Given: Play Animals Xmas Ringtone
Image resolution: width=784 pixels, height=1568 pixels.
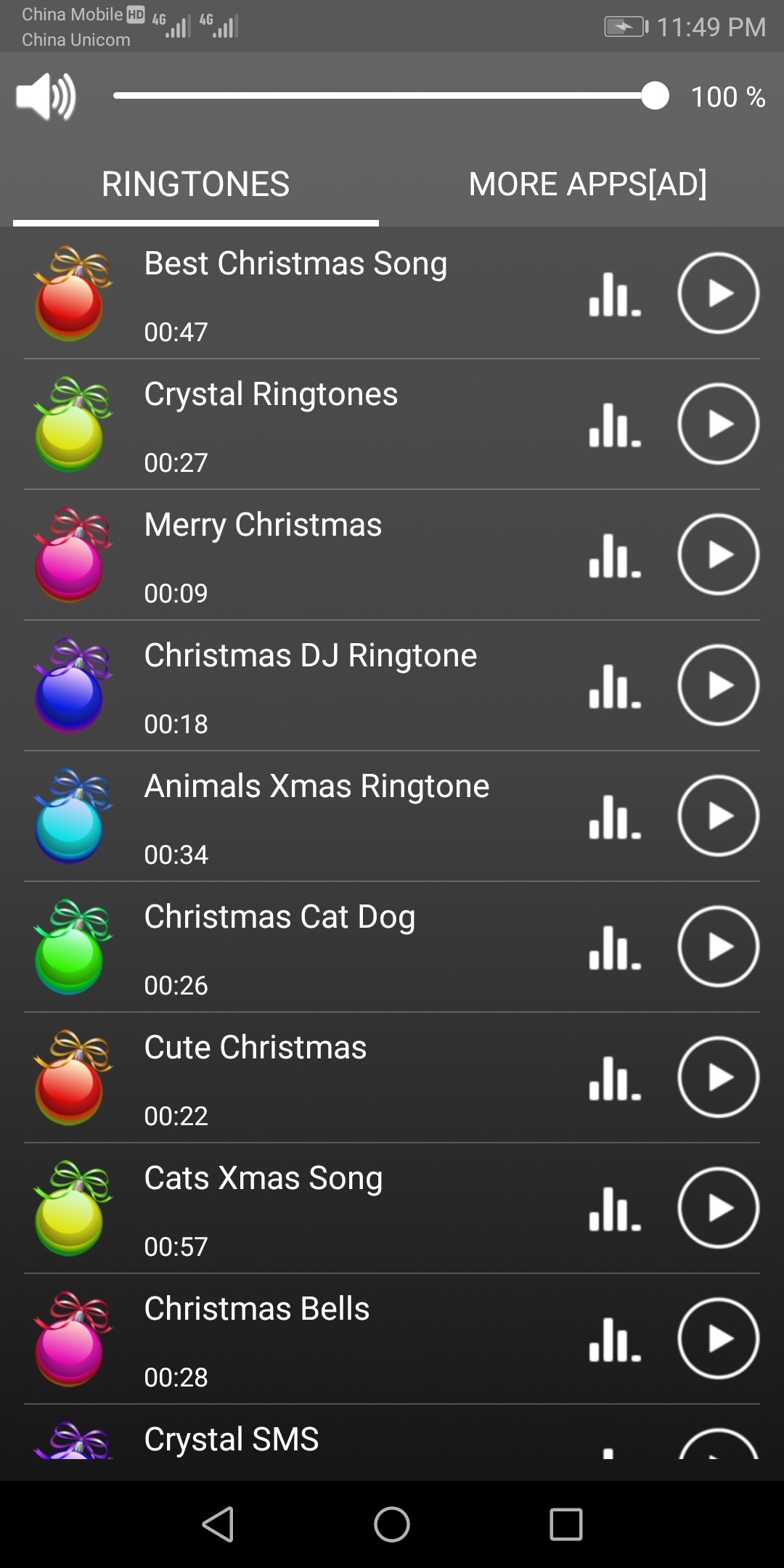Looking at the screenshot, I should point(718,816).
